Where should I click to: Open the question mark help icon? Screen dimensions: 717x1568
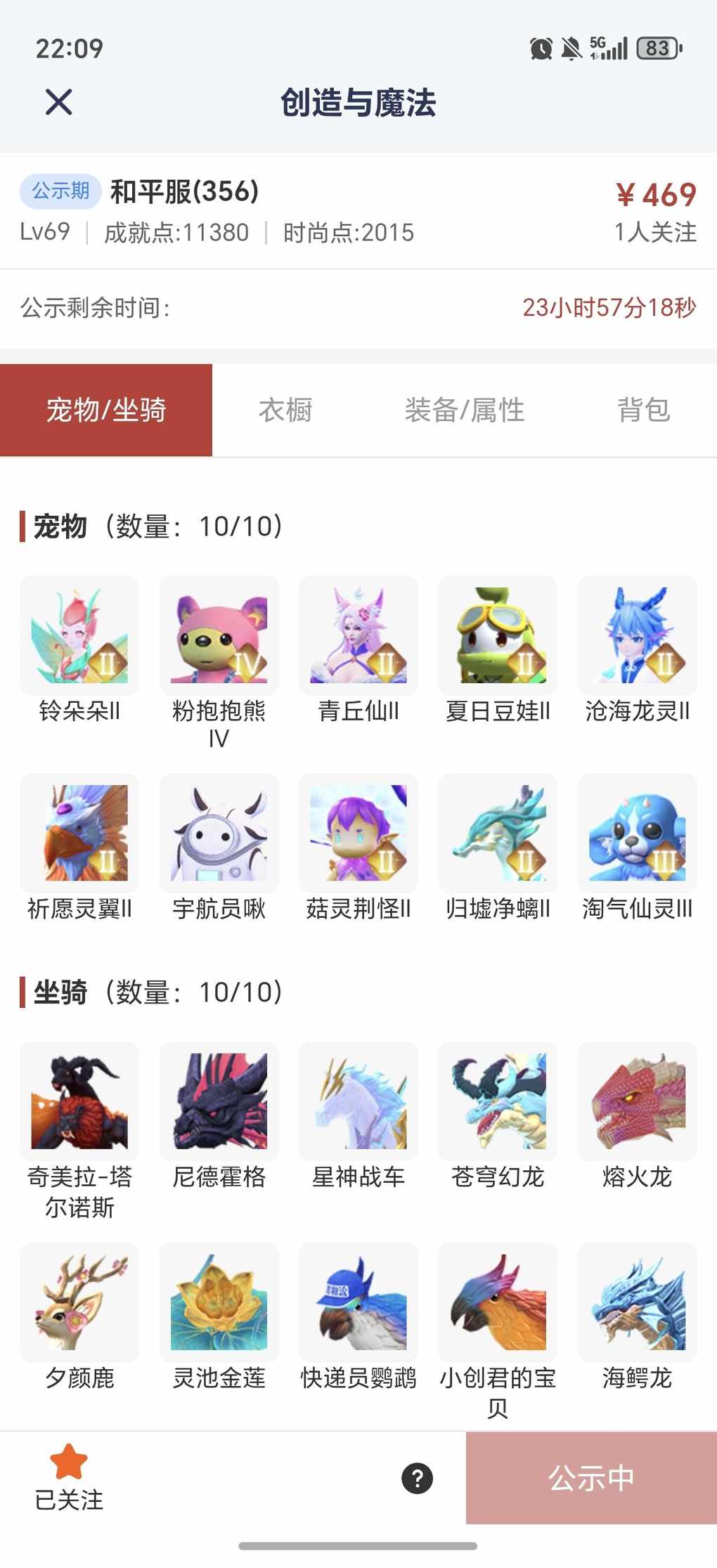point(417,1477)
